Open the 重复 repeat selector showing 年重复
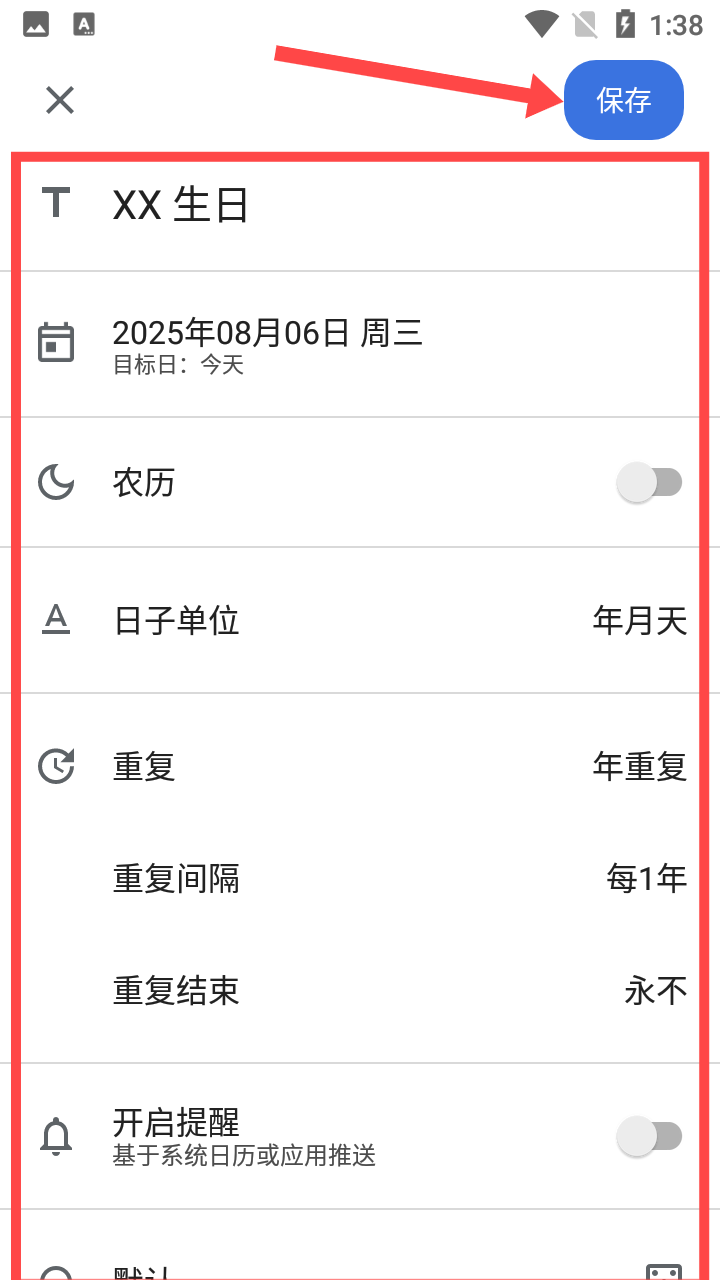Viewport: 720px width, 1280px height. pyautogui.click(x=400, y=766)
